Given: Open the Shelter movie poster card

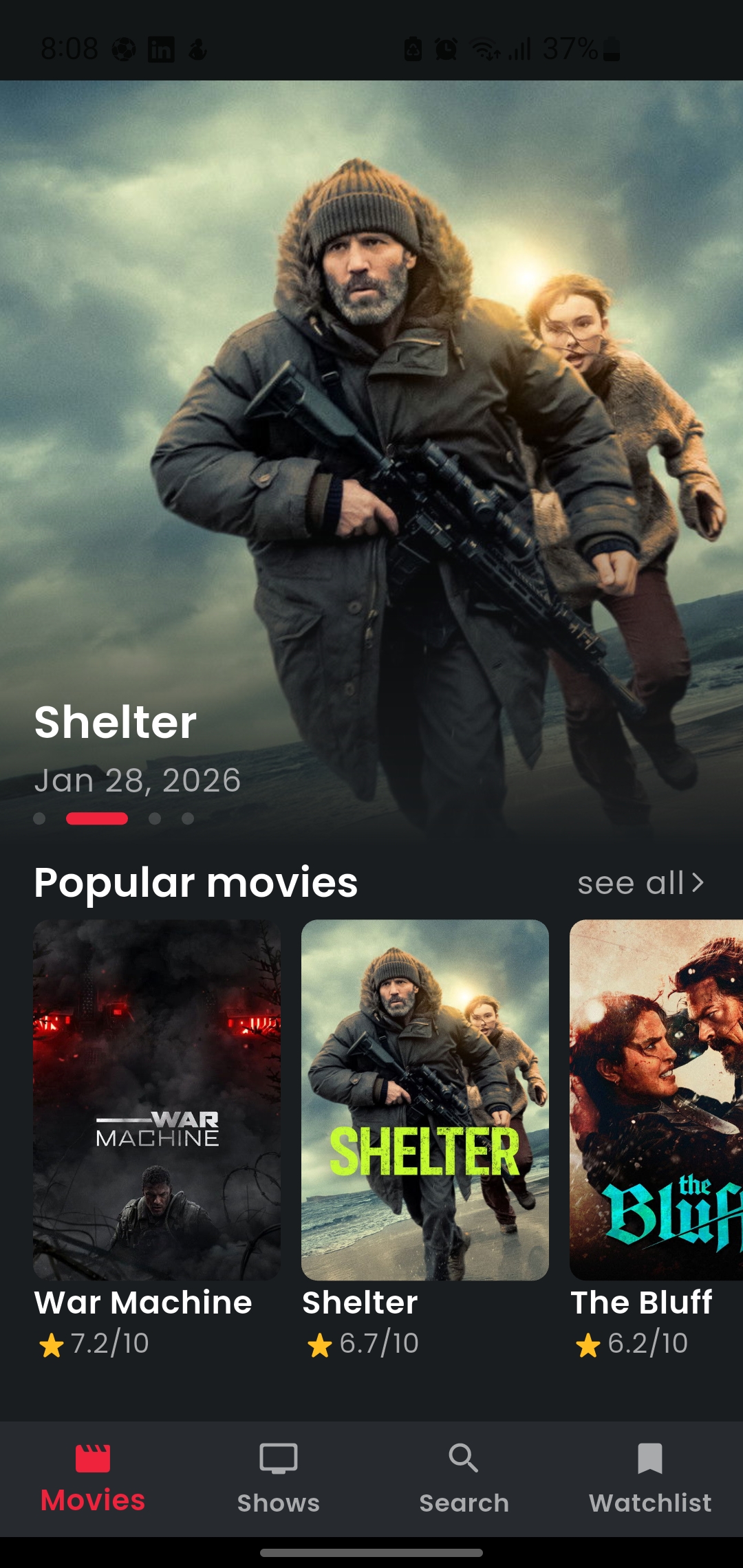Looking at the screenshot, I should 425,1100.
